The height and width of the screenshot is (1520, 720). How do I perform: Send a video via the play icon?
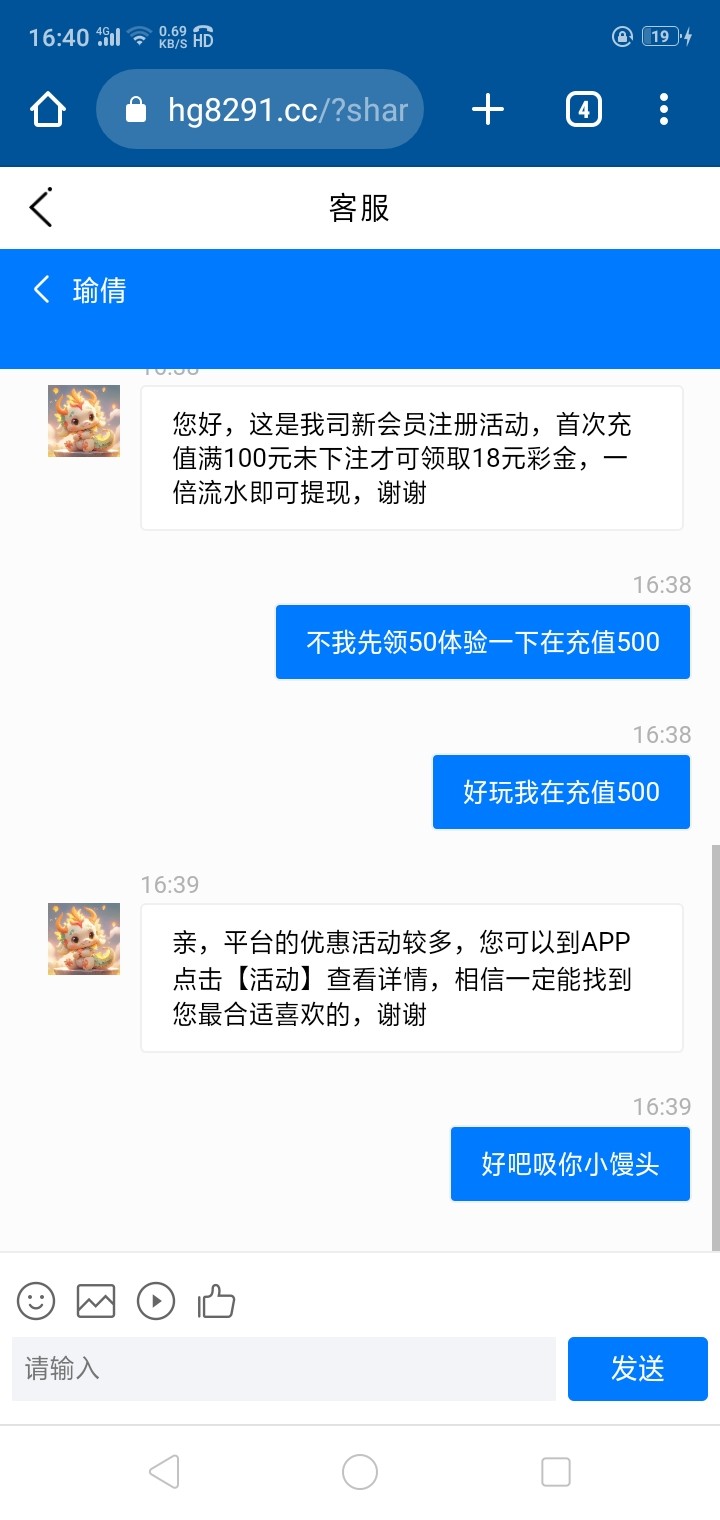pos(156,1301)
